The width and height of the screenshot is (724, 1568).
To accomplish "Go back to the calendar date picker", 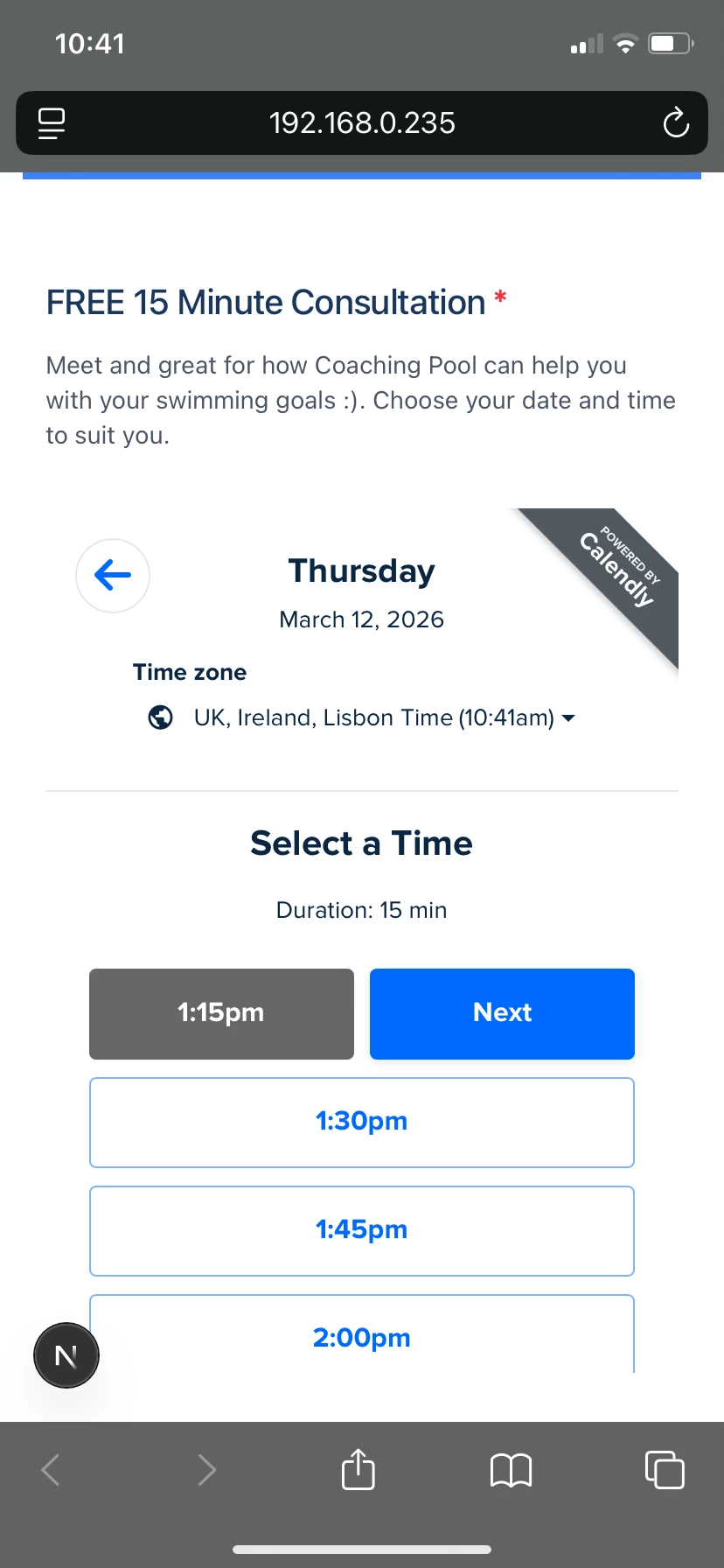I will tap(113, 576).
